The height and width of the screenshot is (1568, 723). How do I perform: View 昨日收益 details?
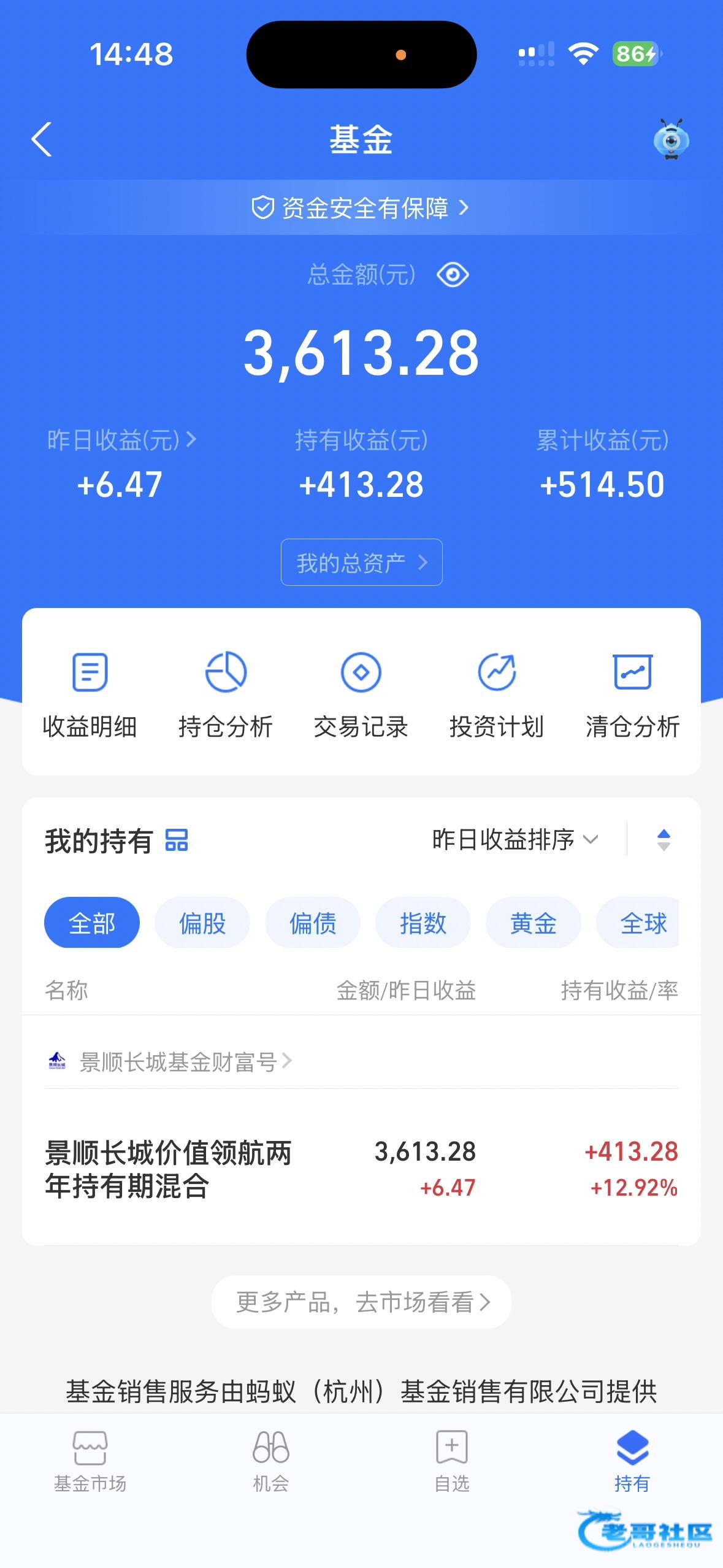point(121,440)
